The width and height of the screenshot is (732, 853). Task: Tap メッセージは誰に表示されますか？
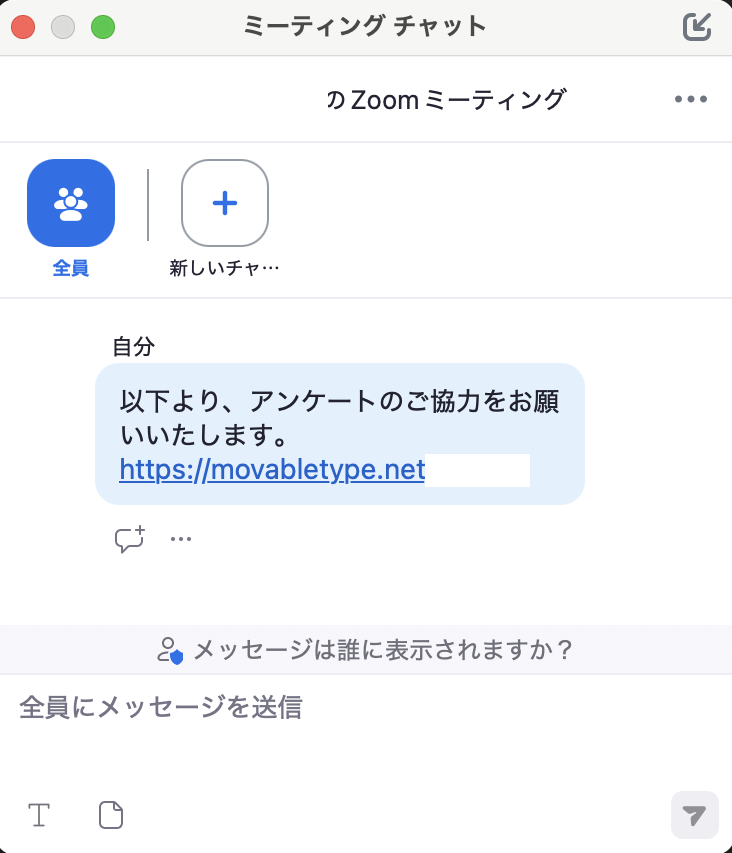click(x=366, y=650)
